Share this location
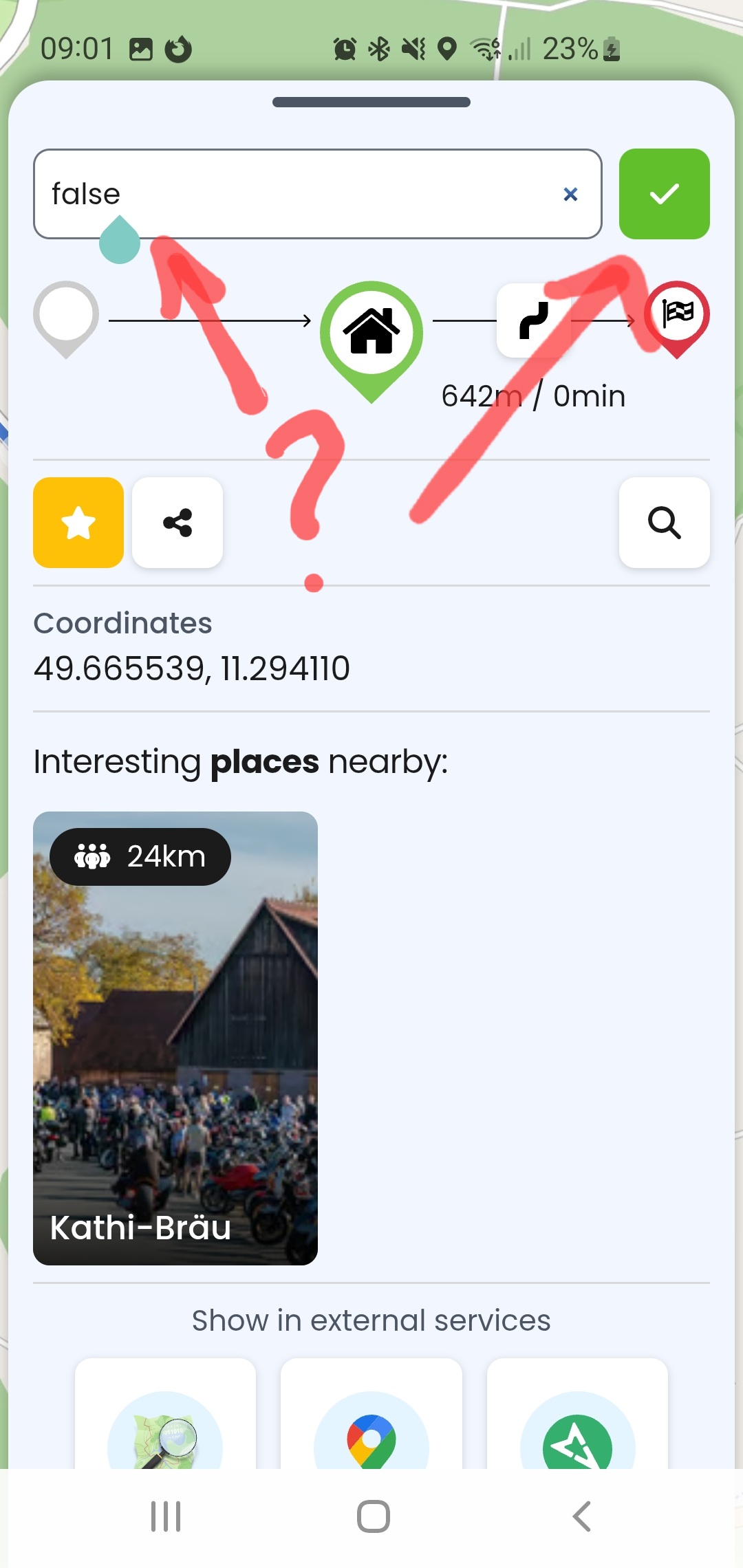 pyautogui.click(x=177, y=523)
